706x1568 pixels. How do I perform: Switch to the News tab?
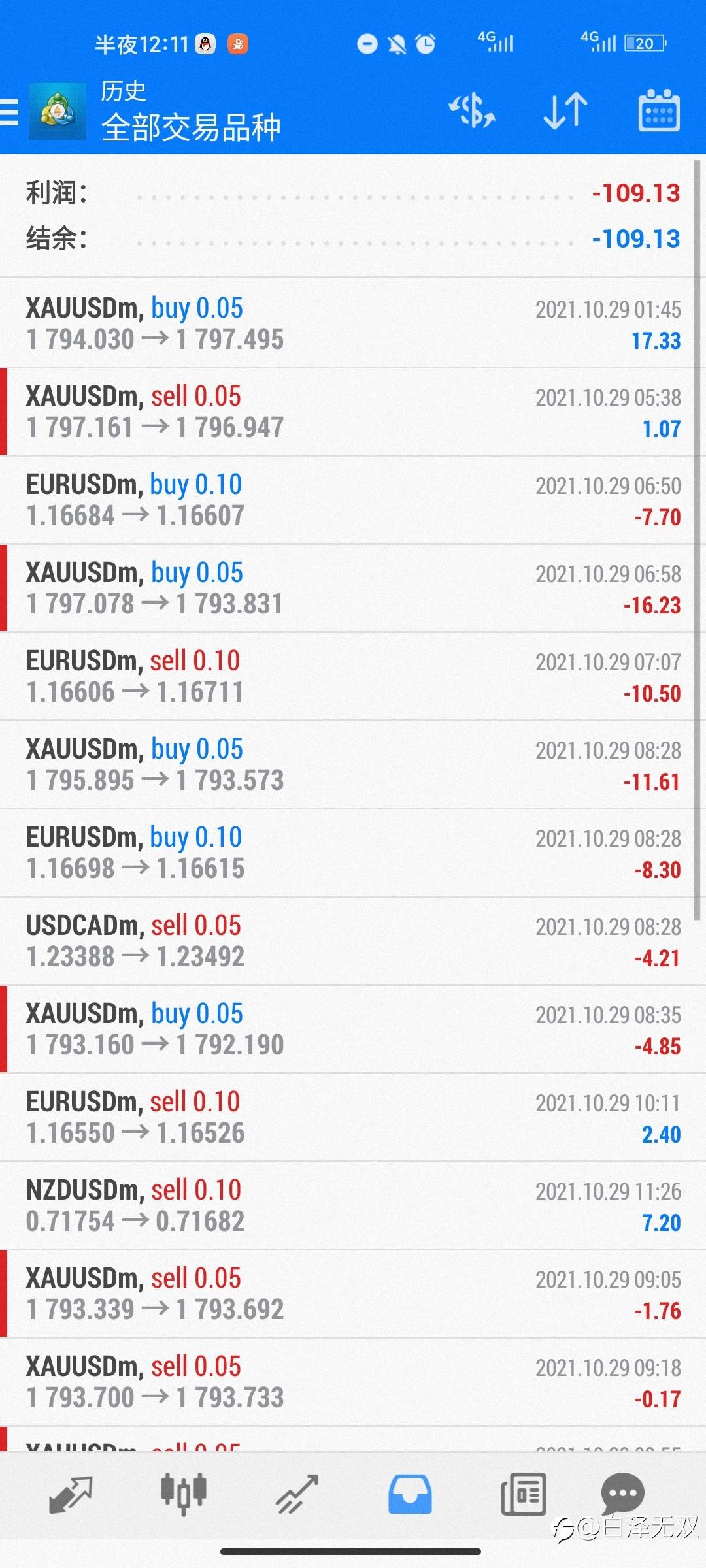pos(523,1494)
